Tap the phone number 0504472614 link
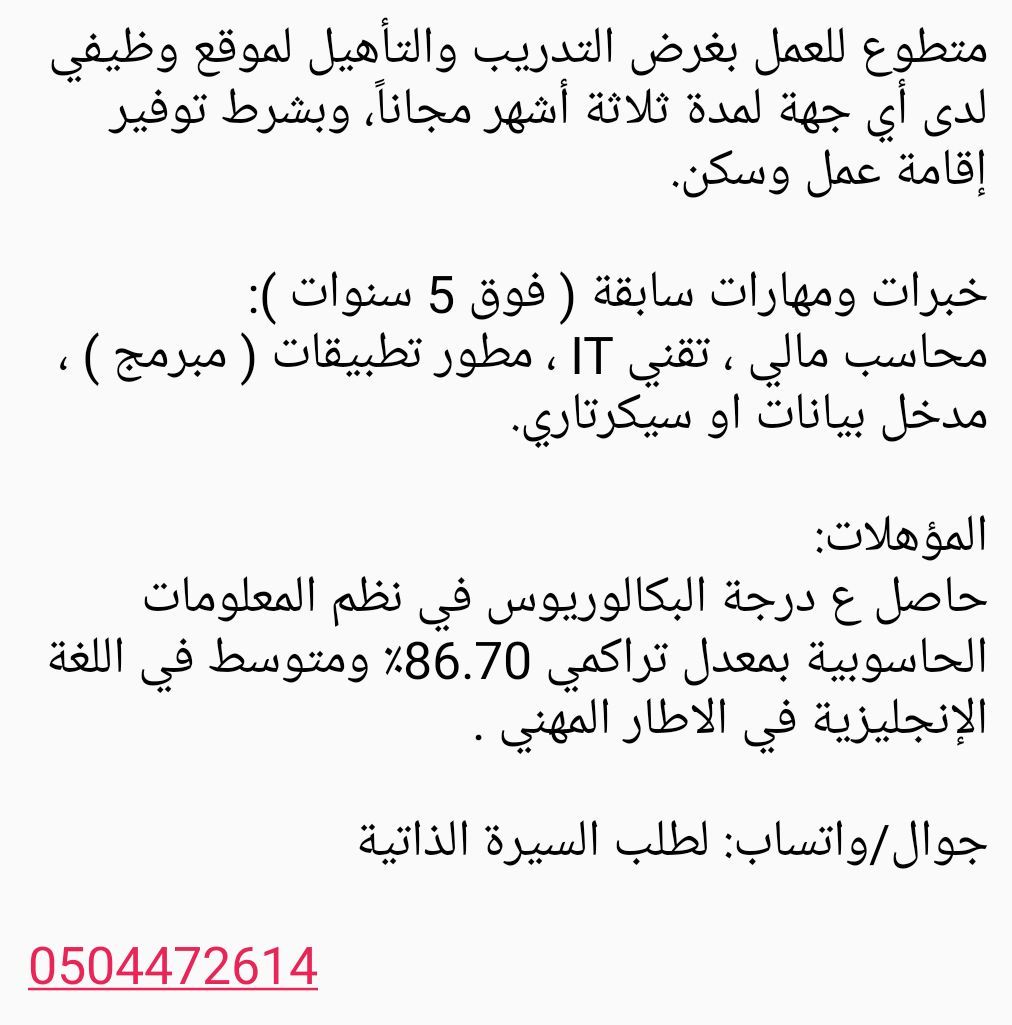Viewport: 1012px width, 1025px height. click(173, 966)
